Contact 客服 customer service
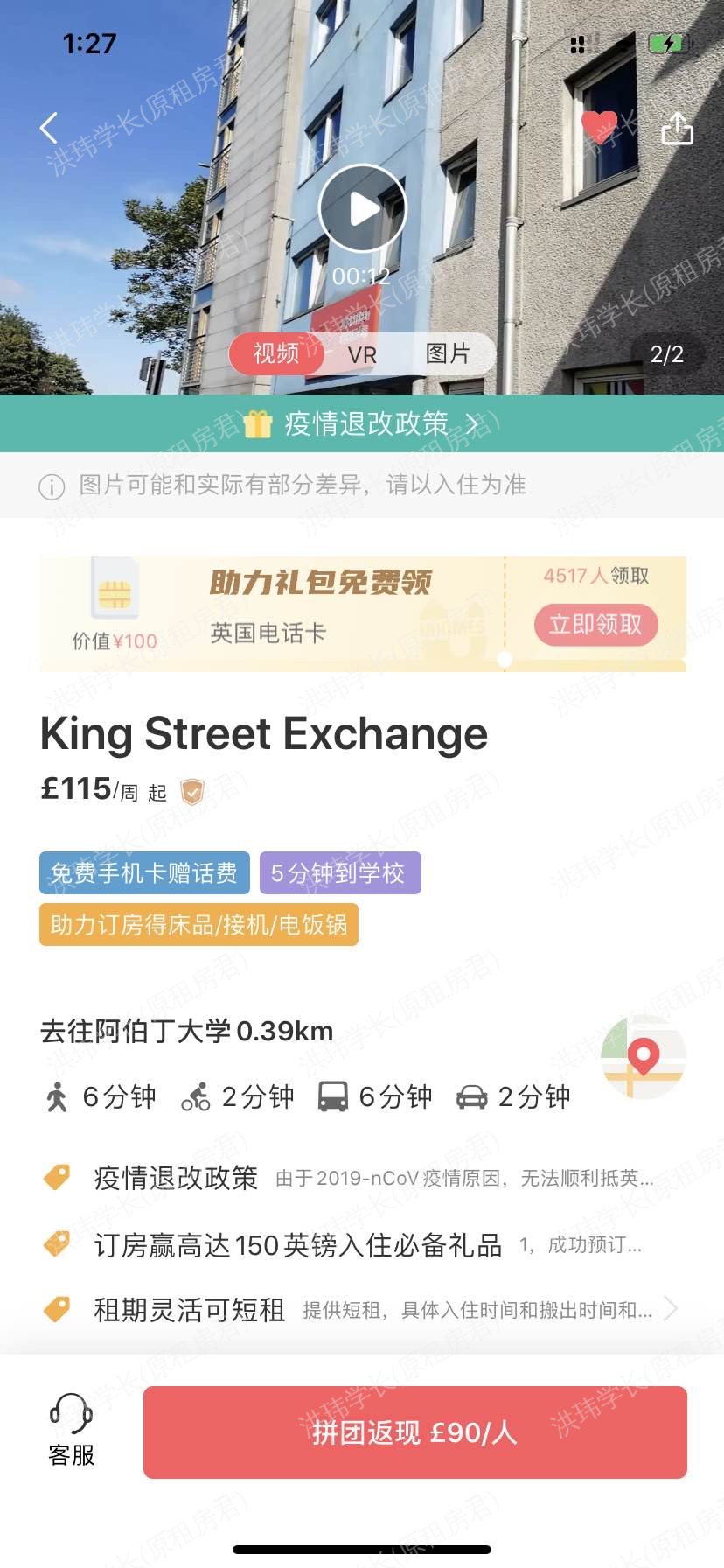This screenshot has height=1568, width=724. click(71, 1430)
